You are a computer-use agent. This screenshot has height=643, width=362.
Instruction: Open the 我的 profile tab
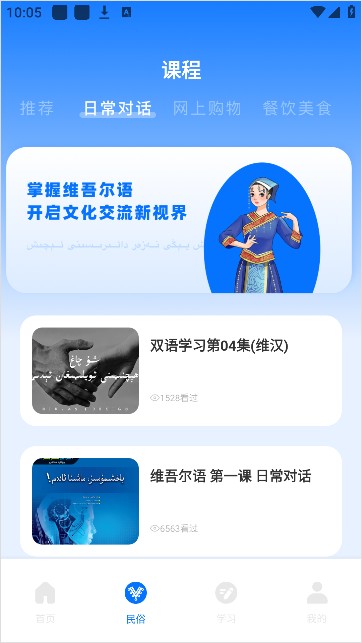tap(317, 603)
